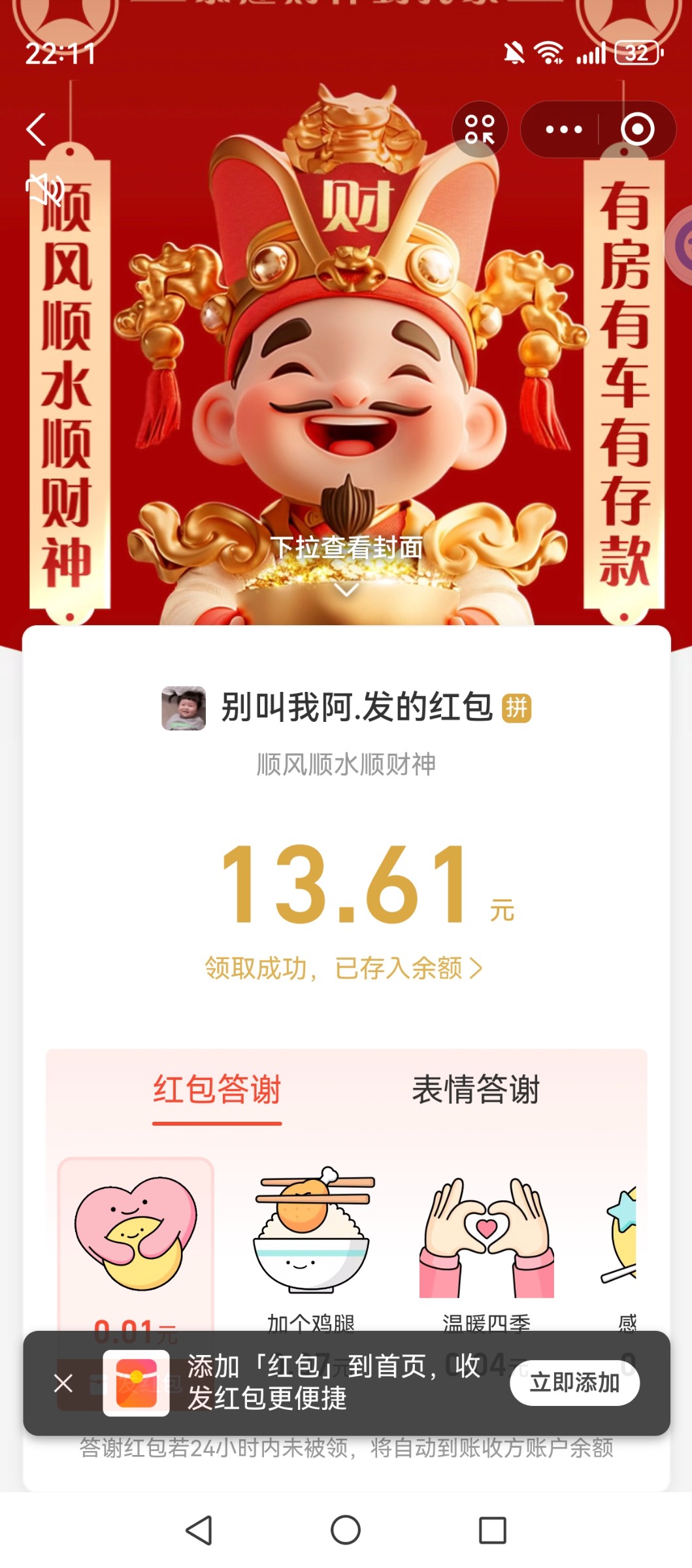Image resolution: width=692 pixels, height=1568 pixels.
Task: Tap the system home button
Action: tap(346, 1530)
